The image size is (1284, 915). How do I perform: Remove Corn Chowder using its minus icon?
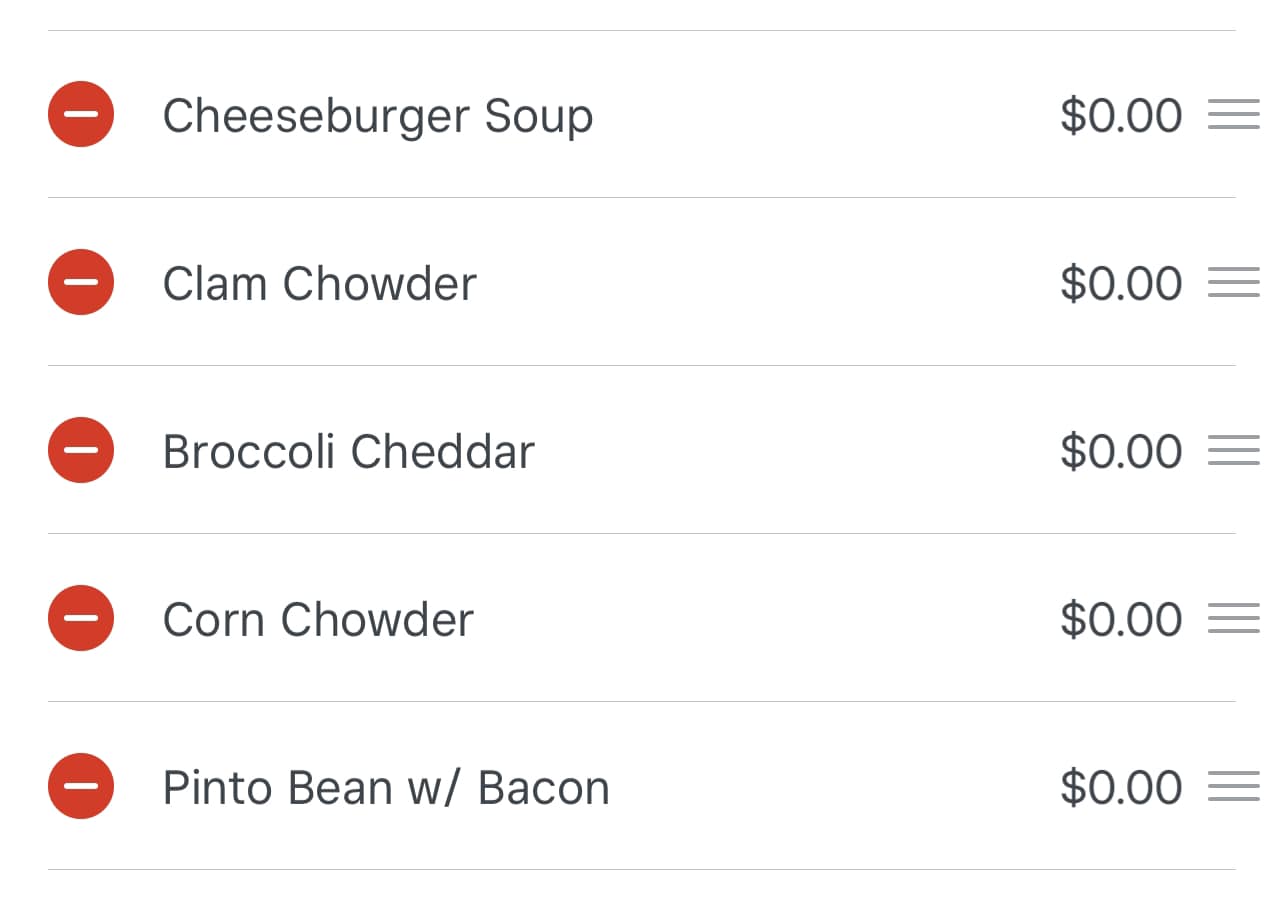click(x=81, y=618)
